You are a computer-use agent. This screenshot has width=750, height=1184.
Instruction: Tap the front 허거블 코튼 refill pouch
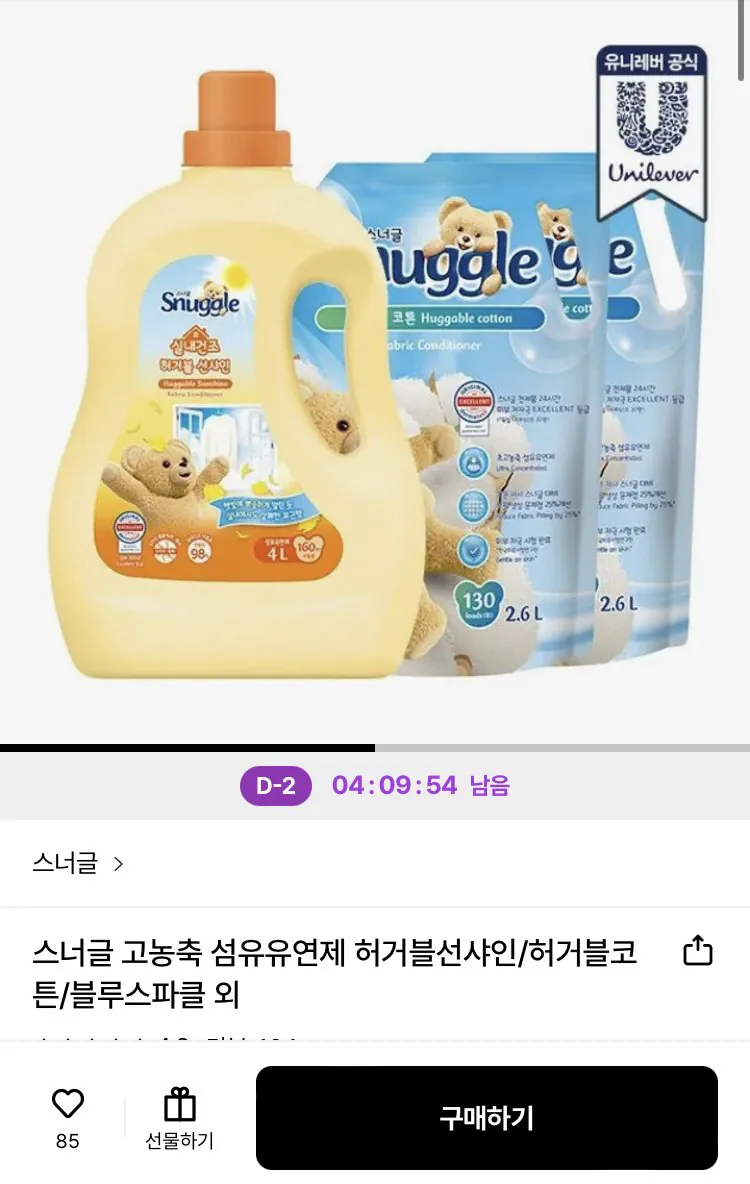click(470, 430)
